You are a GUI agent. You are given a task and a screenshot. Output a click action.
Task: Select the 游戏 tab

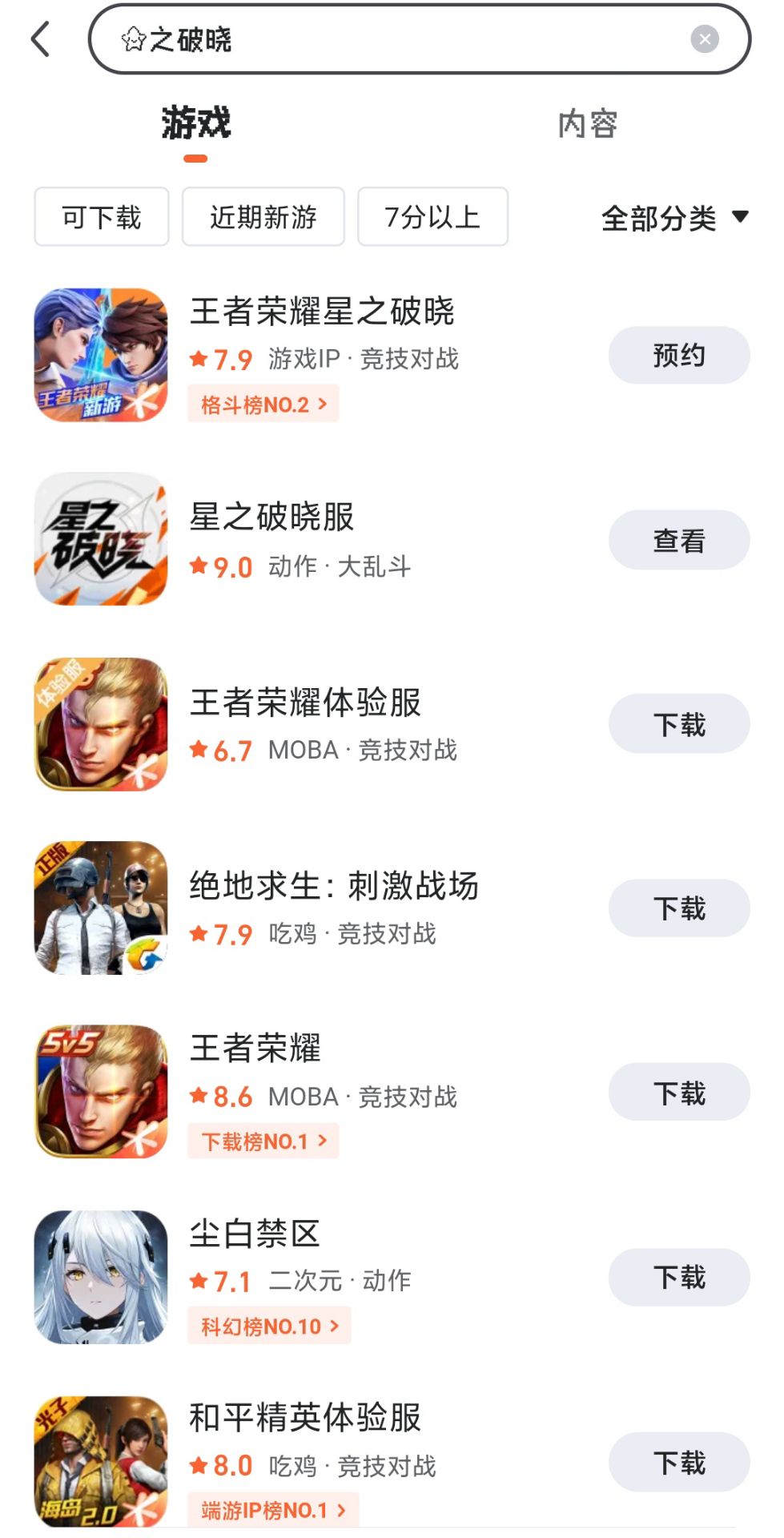tap(195, 124)
